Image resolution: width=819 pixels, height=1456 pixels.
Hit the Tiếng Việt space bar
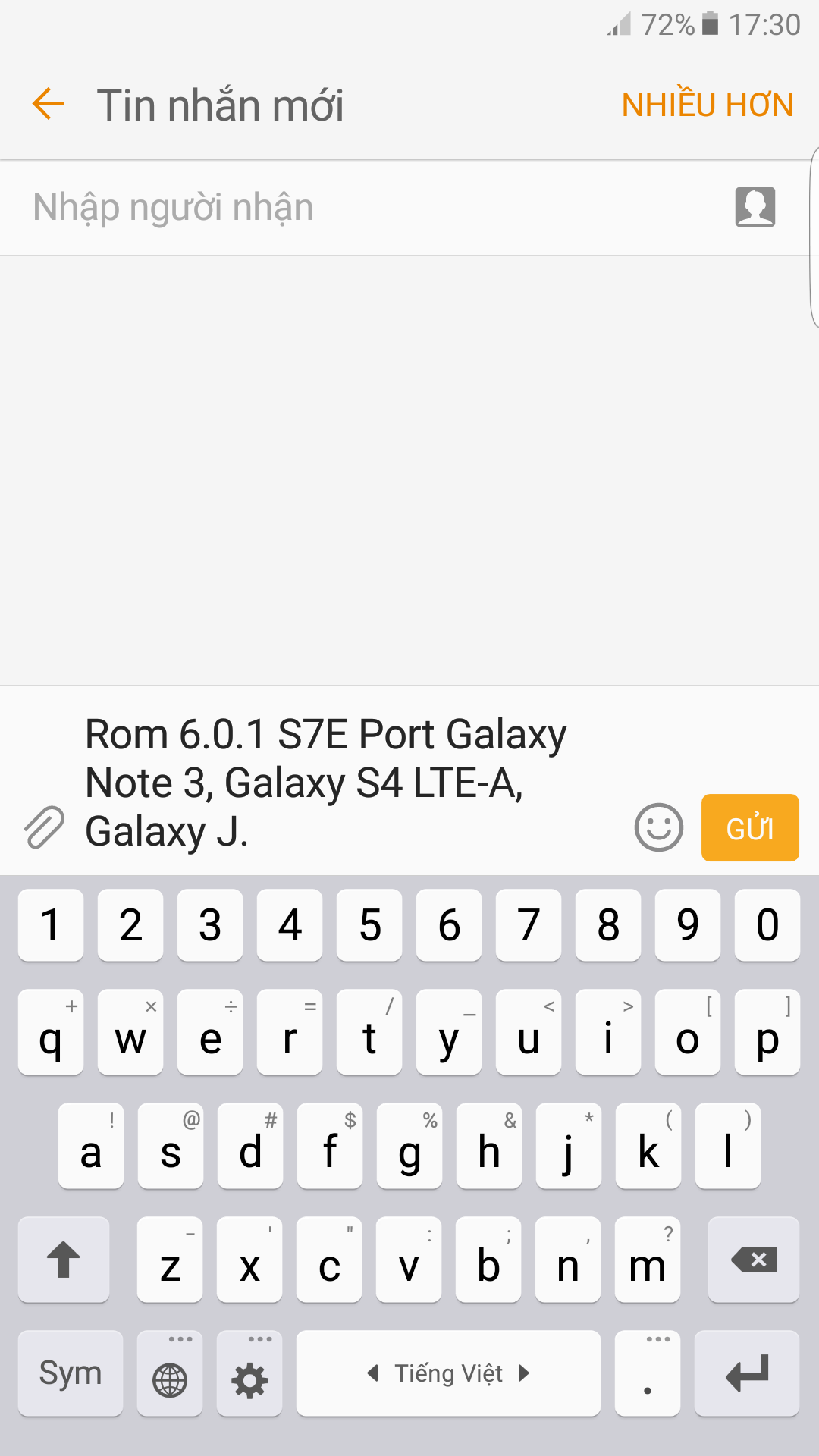[448, 1373]
